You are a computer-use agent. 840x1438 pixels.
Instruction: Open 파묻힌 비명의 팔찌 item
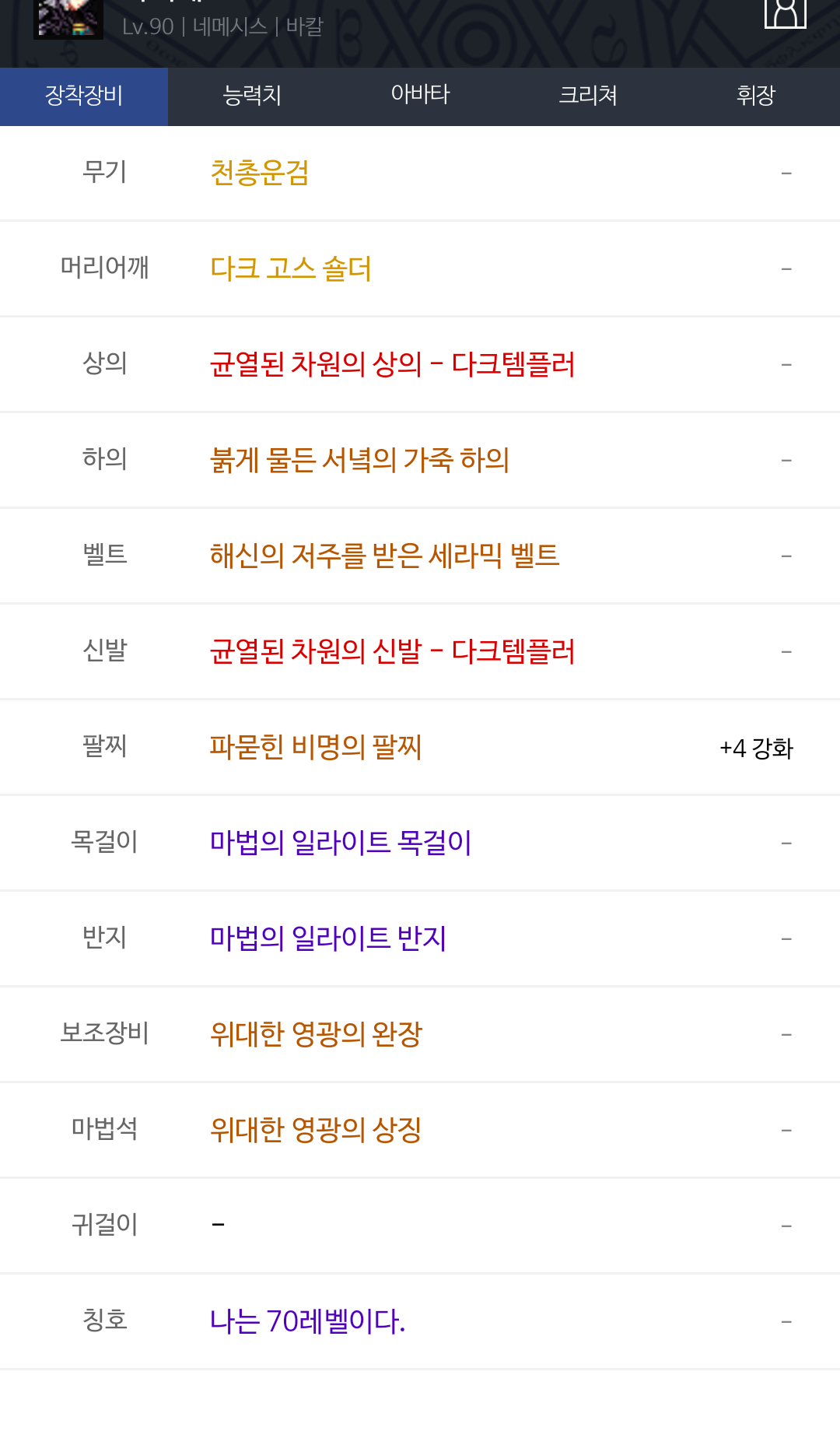coord(316,747)
